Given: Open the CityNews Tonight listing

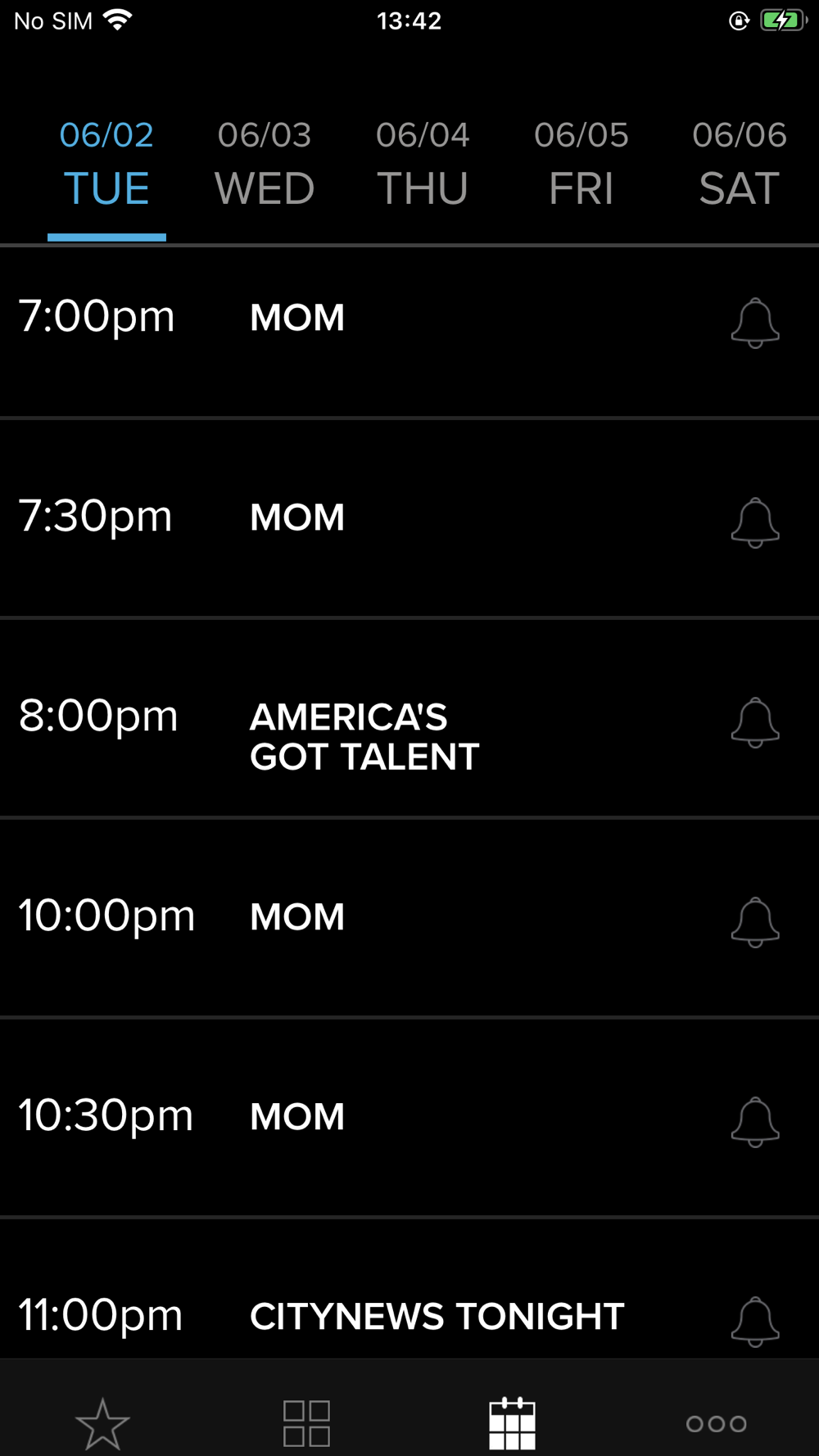Looking at the screenshot, I should pos(409,1290).
